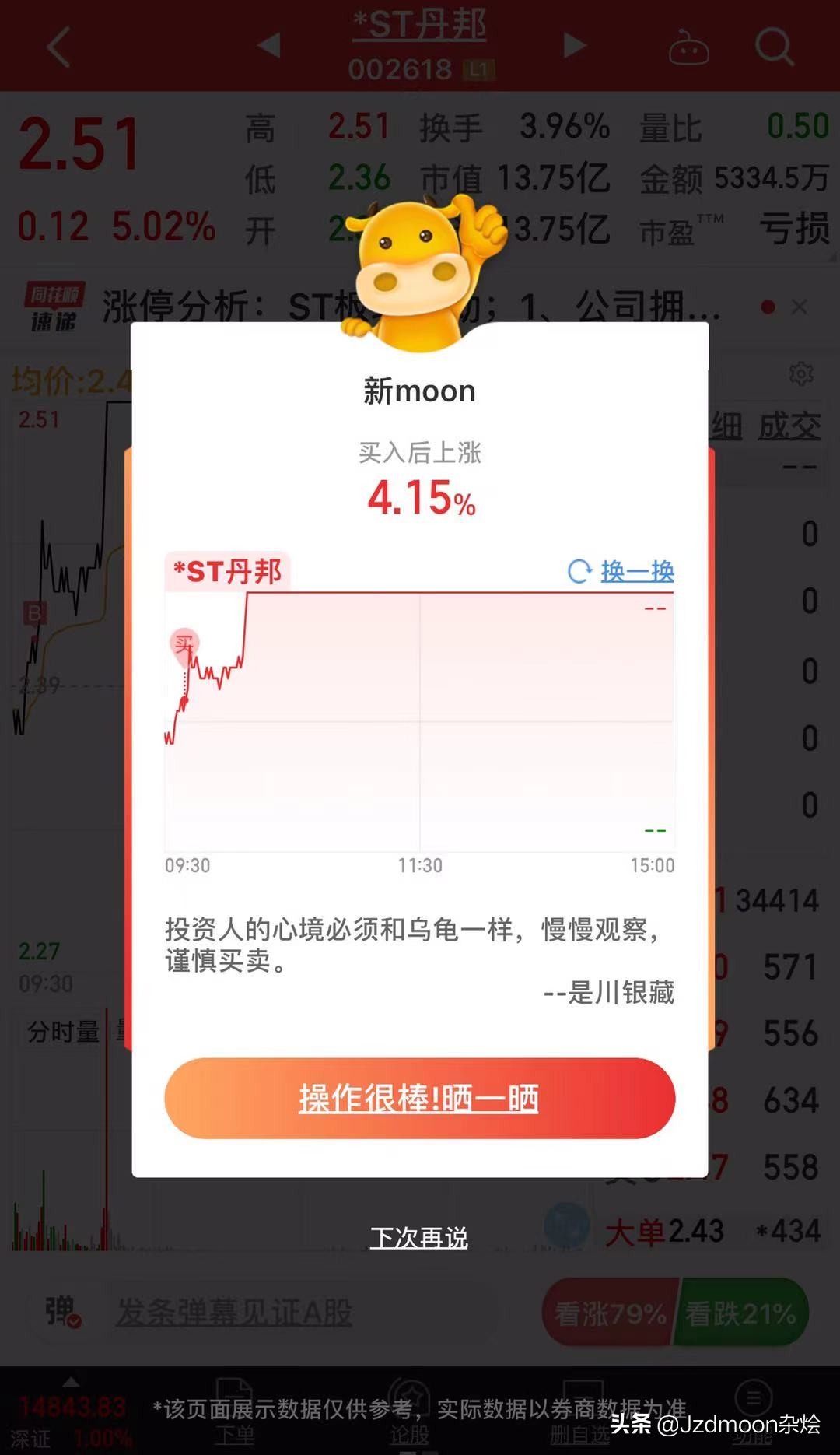Tap the 下次再说 dismiss link
Image resolution: width=840 pixels, height=1455 pixels.
pos(420,1237)
